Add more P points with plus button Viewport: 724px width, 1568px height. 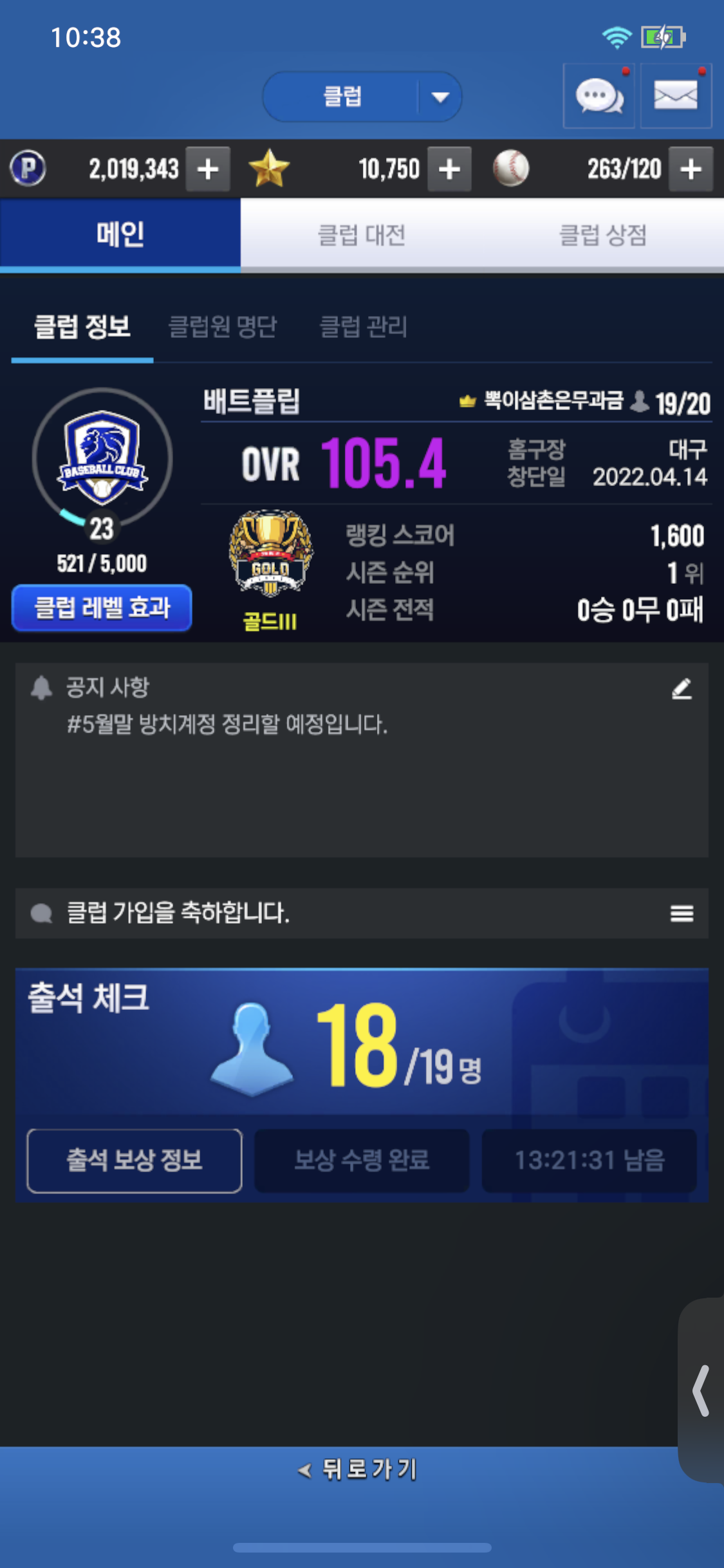coord(208,169)
